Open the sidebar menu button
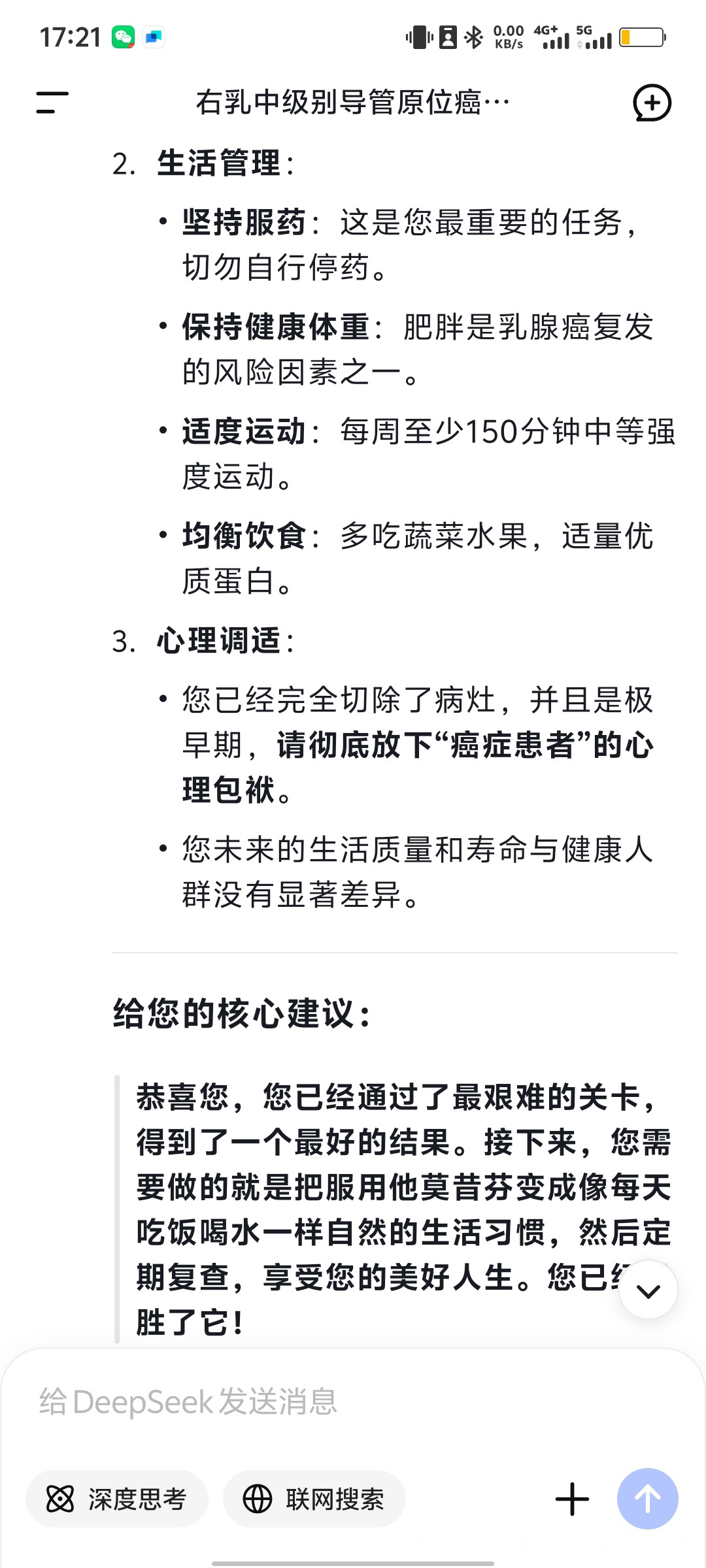Screen dimensions: 706x1568 click(52, 103)
